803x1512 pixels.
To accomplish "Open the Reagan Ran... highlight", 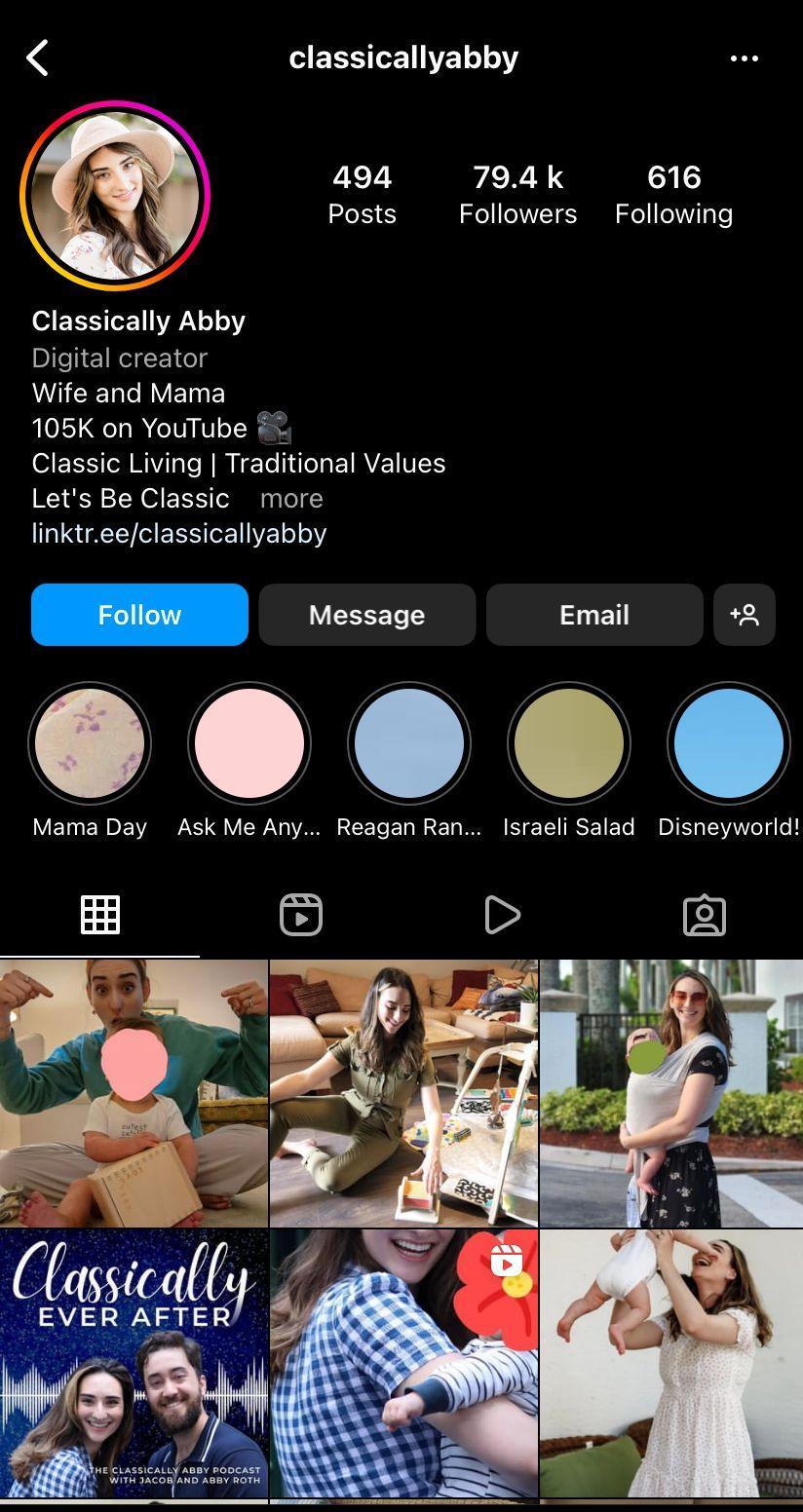I will (x=409, y=743).
